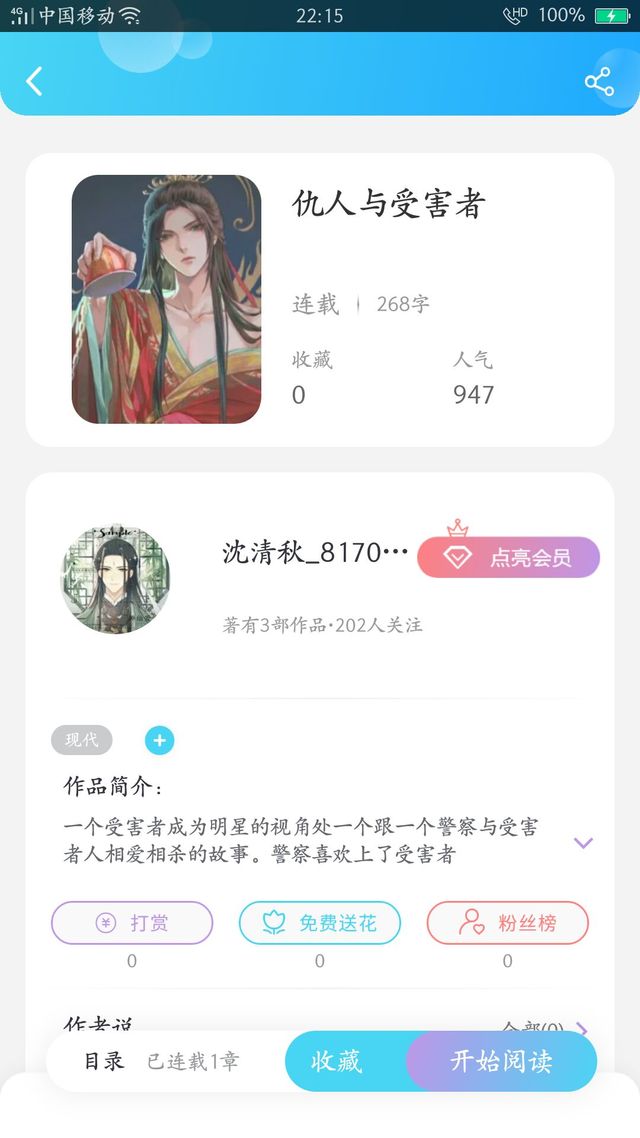This screenshot has width=640, height=1138.
Task: Open author 沈清秋's avatar profile
Action: coord(115,578)
